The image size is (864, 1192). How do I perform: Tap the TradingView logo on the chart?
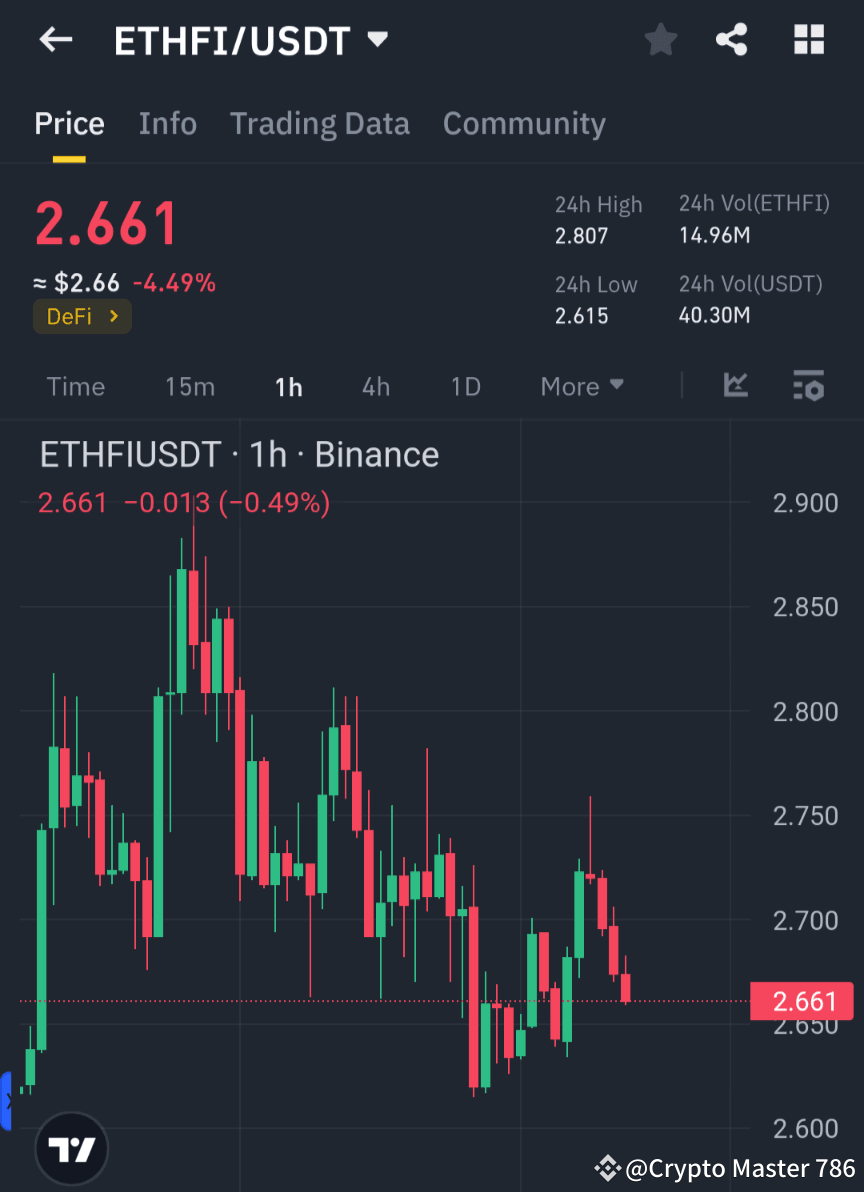click(x=72, y=1148)
